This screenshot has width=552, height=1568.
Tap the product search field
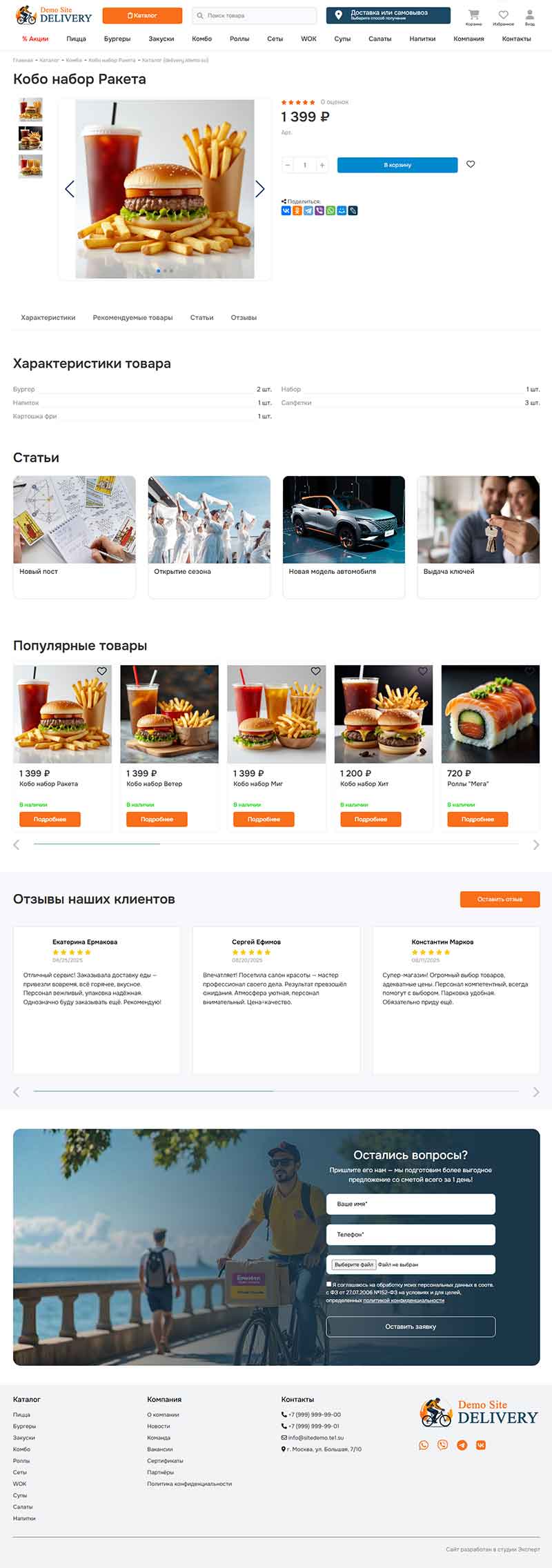point(254,15)
